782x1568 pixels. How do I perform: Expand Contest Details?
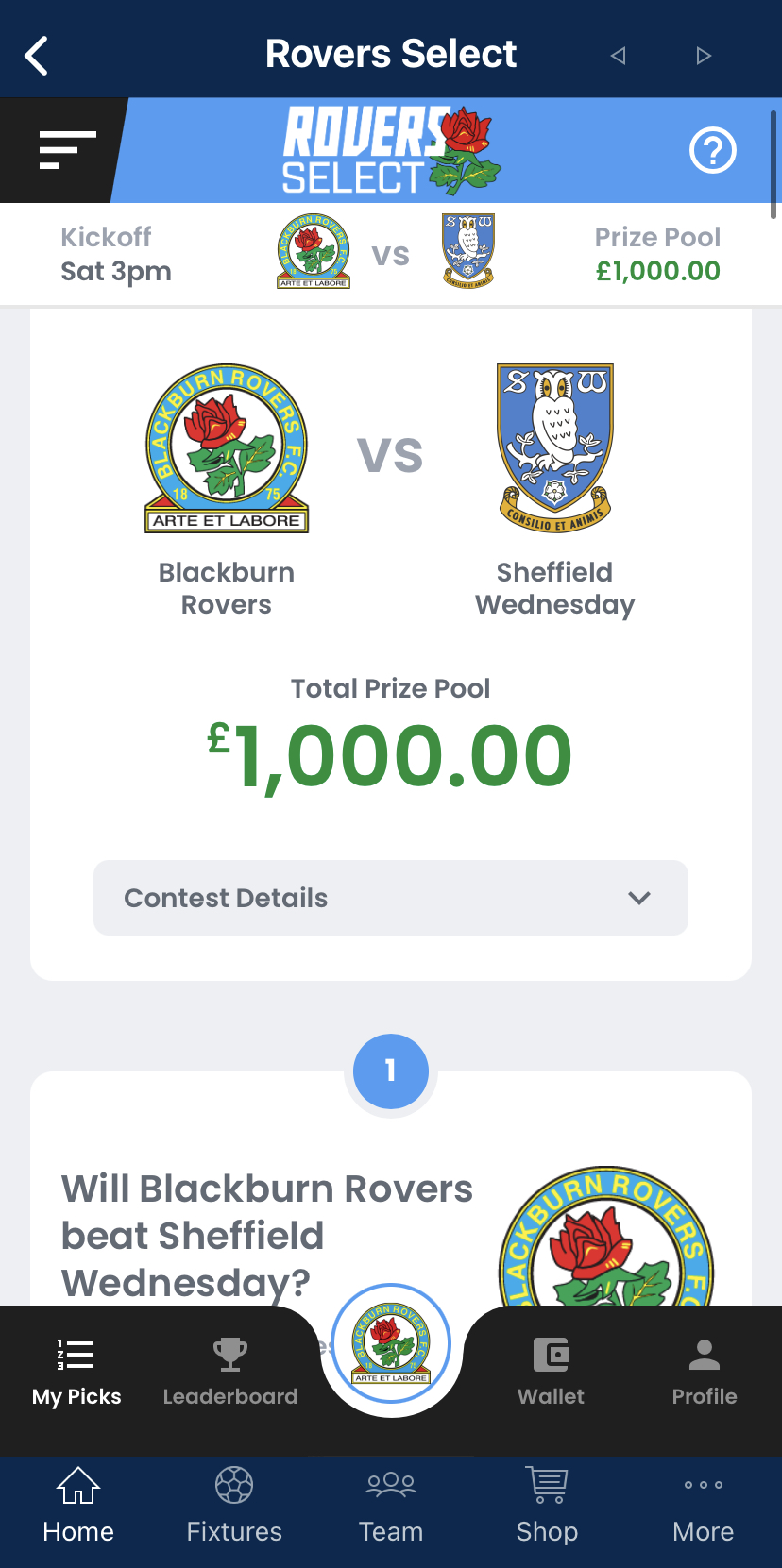pyautogui.click(x=391, y=898)
